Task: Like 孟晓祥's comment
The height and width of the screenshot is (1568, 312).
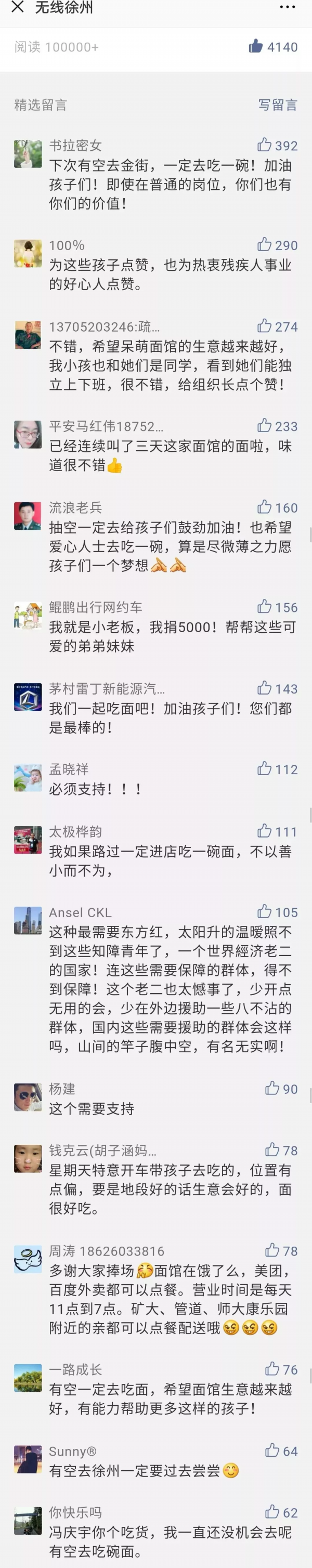Action: [265, 769]
